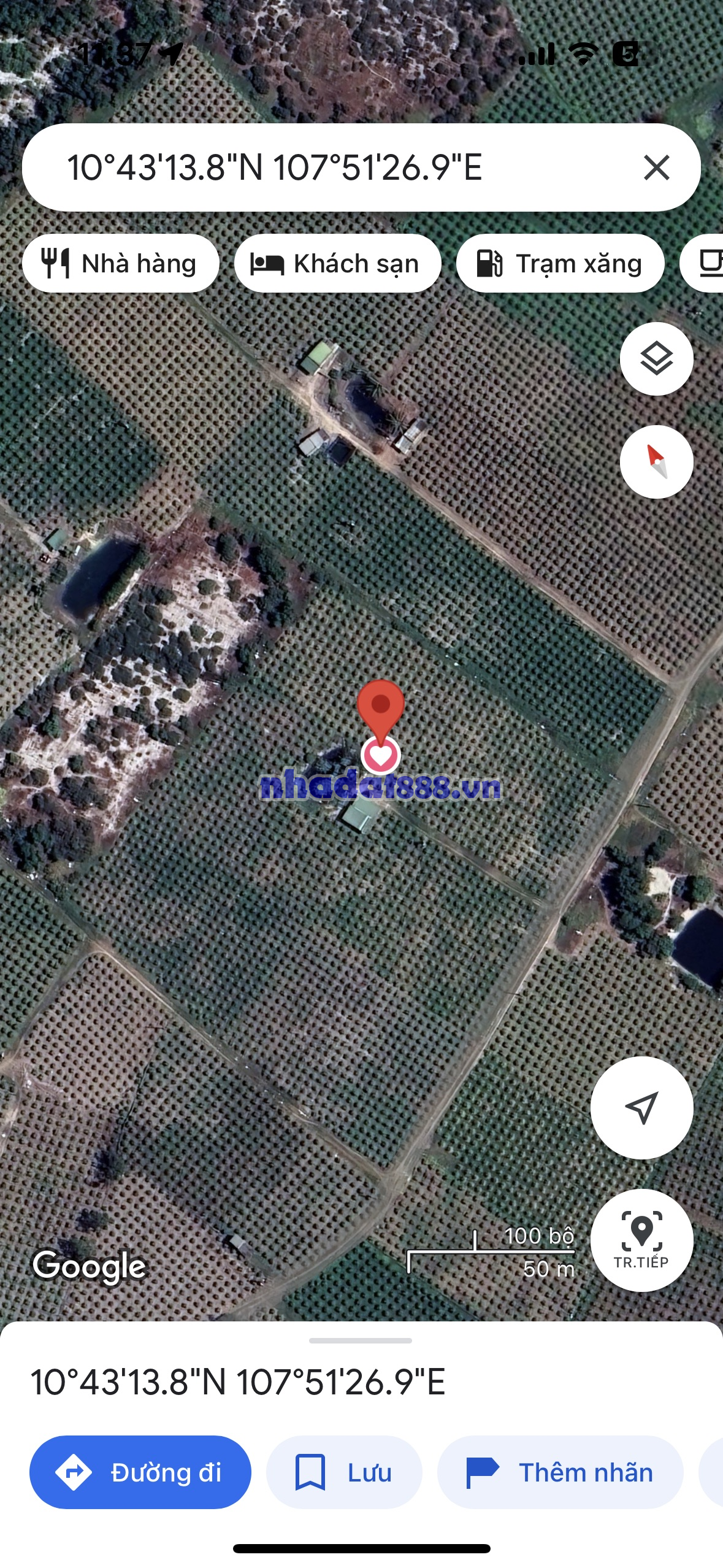
Task: Open the TR.TIẾP live view button
Action: [x=641, y=1240]
